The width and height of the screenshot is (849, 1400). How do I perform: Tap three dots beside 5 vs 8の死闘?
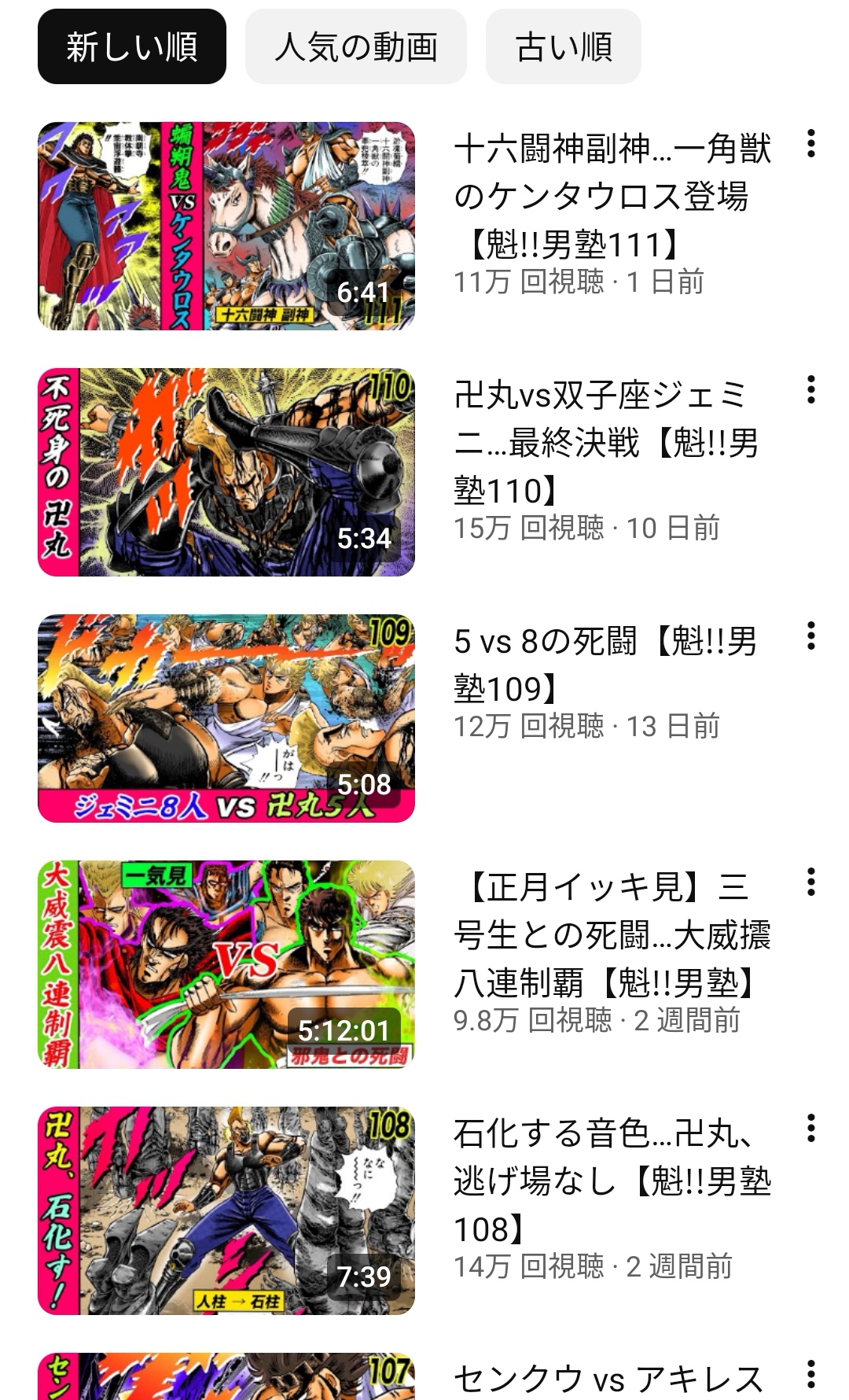(811, 636)
